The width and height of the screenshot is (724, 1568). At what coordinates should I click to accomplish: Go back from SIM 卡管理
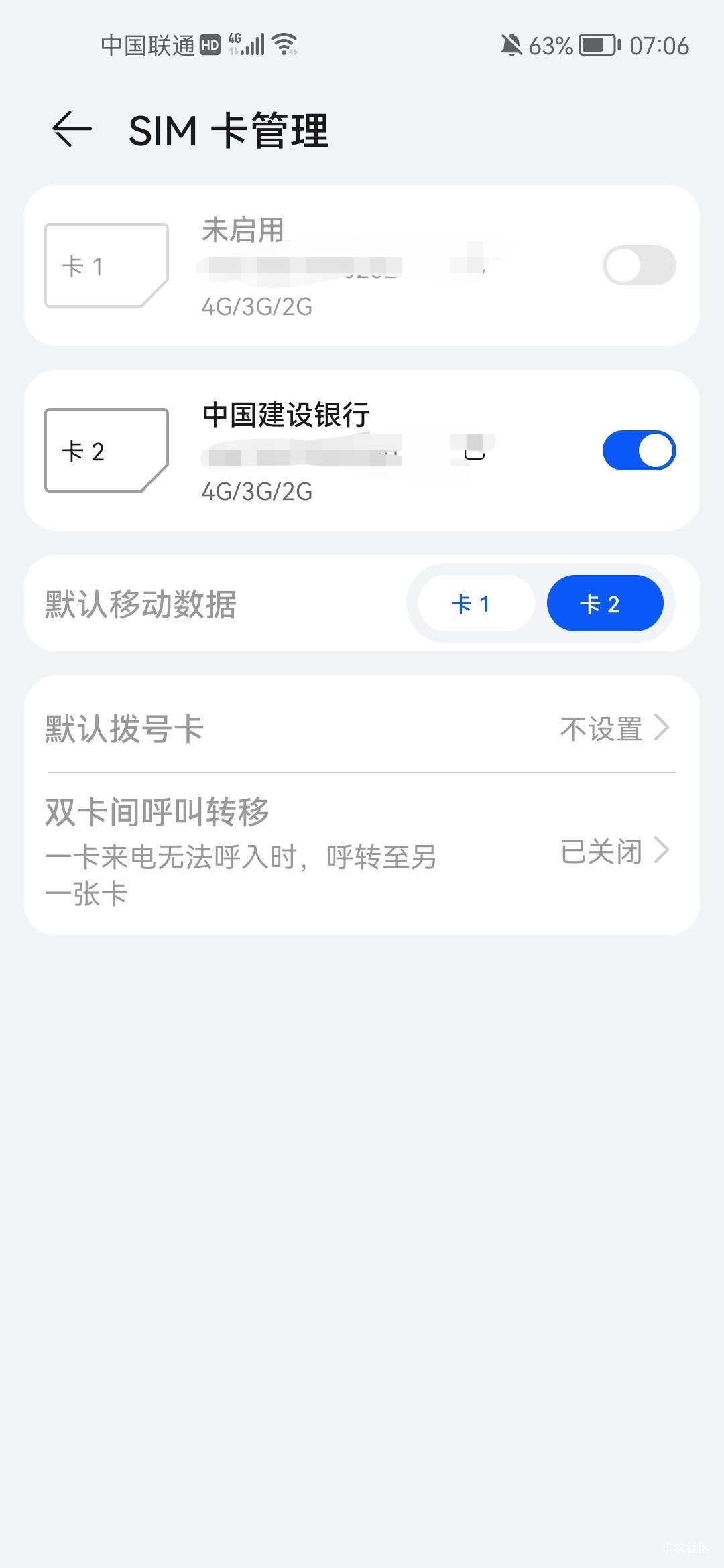[x=72, y=129]
